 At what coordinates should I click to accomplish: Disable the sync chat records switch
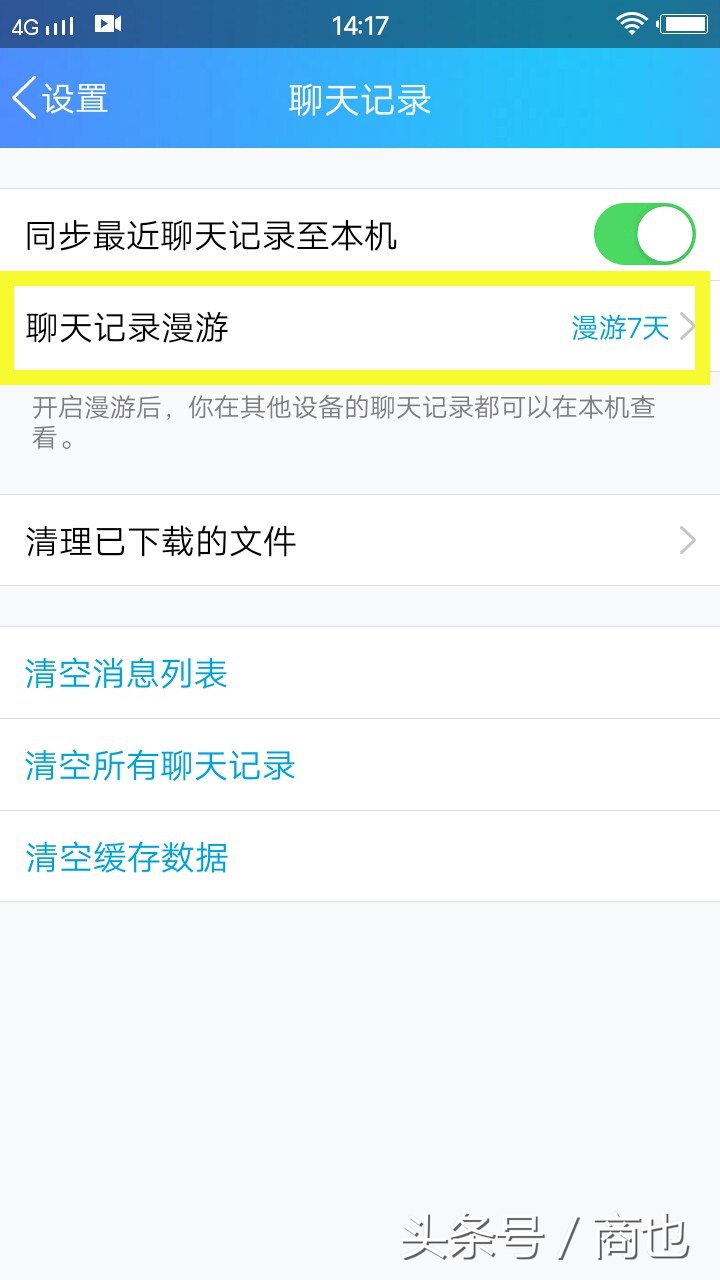645,233
